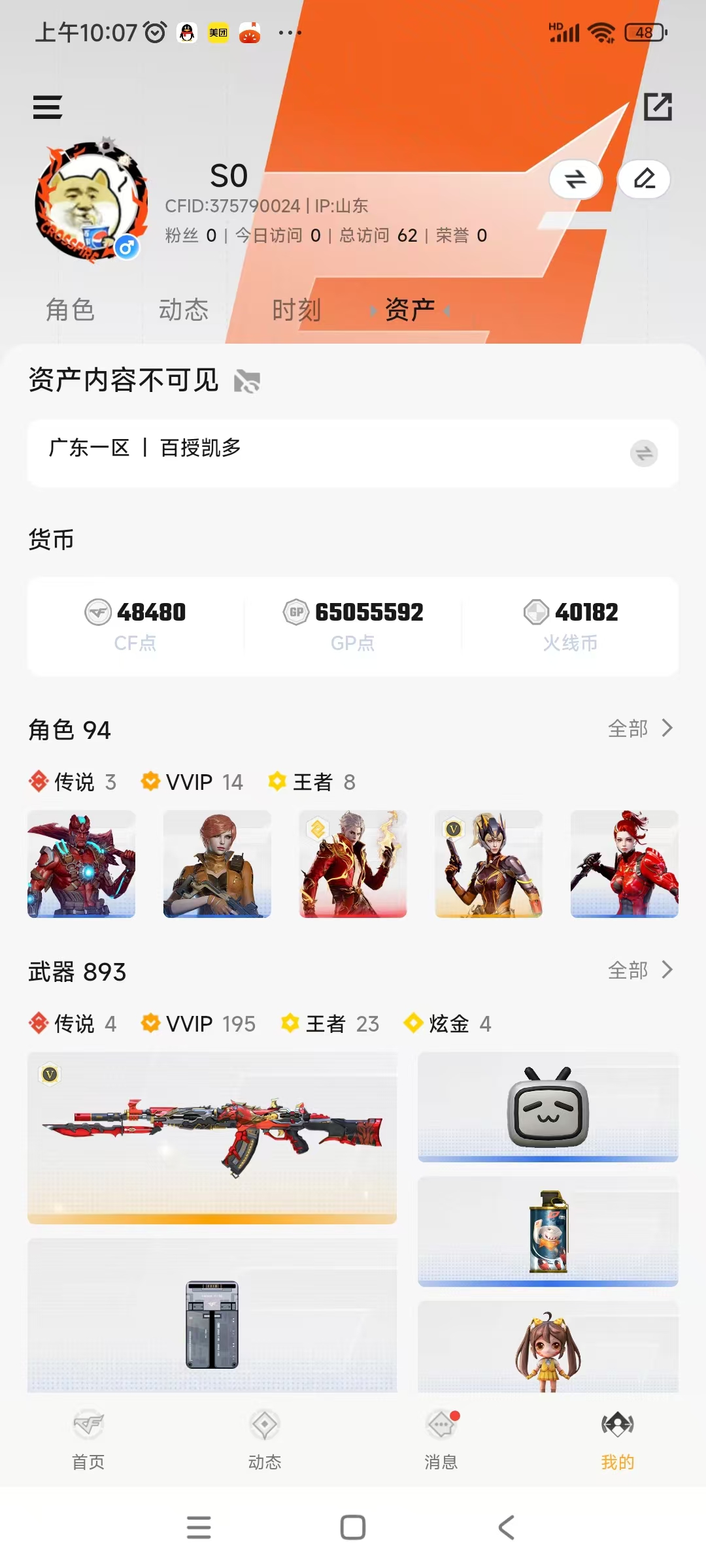Switch to the 角色 tab
The height and width of the screenshot is (1568, 706).
pyautogui.click(x=70, y=310)
